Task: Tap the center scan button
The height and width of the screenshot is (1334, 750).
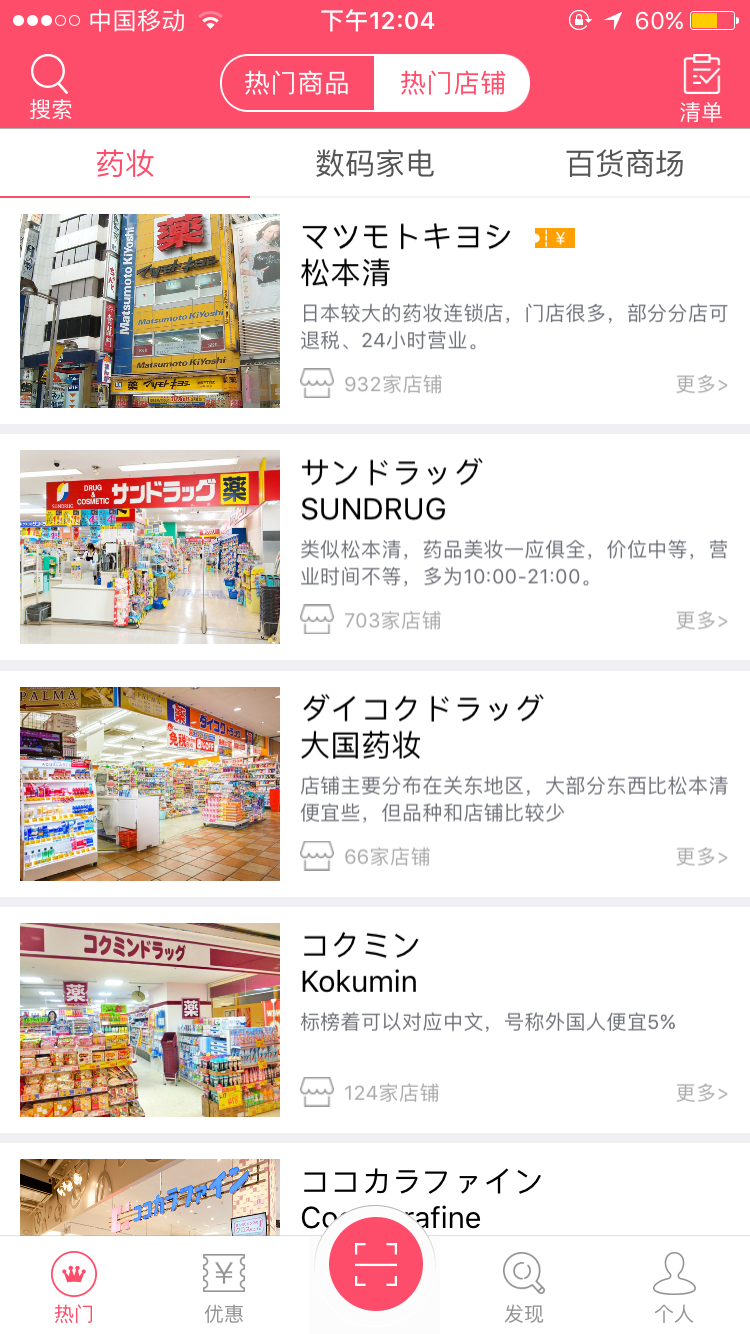Action: [375, 1265]
